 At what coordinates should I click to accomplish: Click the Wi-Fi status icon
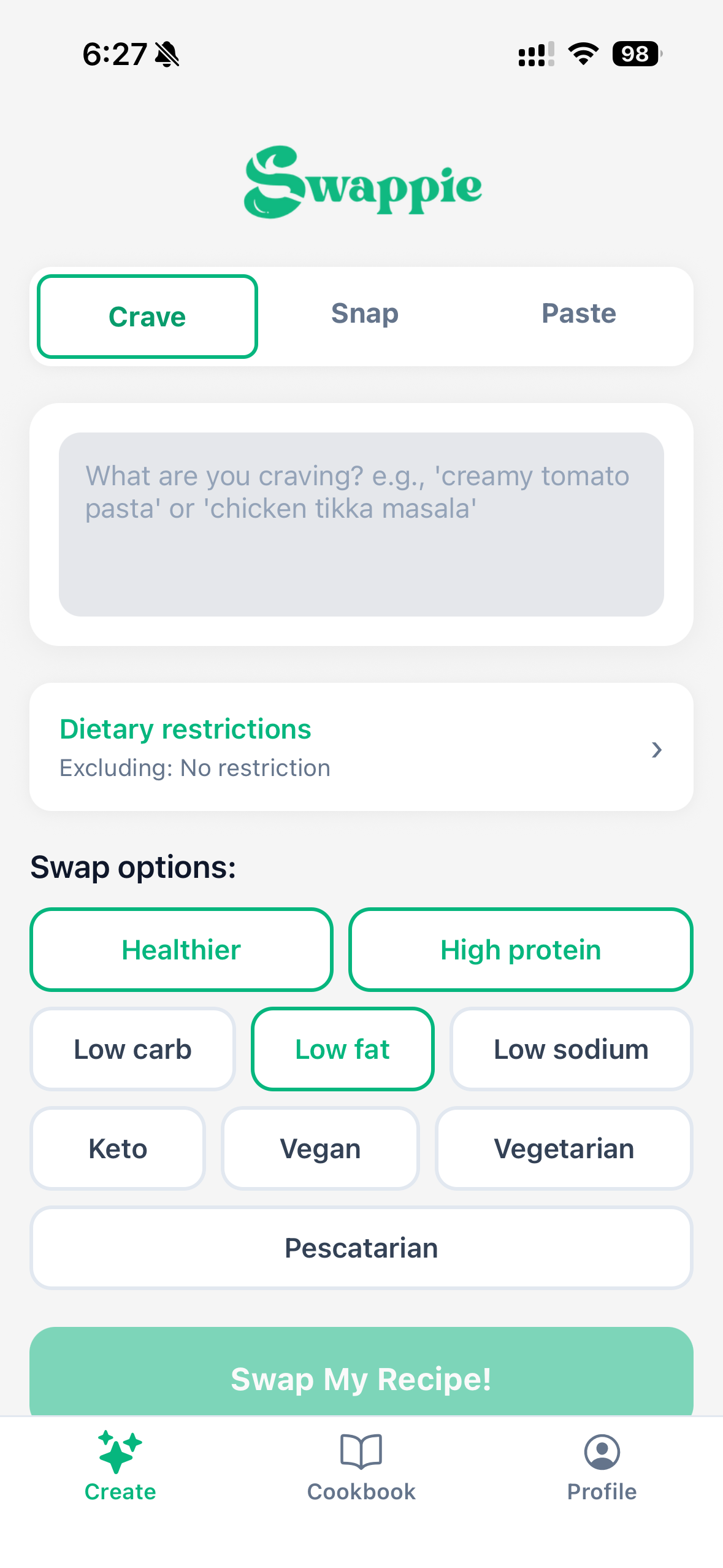(581, 54)
